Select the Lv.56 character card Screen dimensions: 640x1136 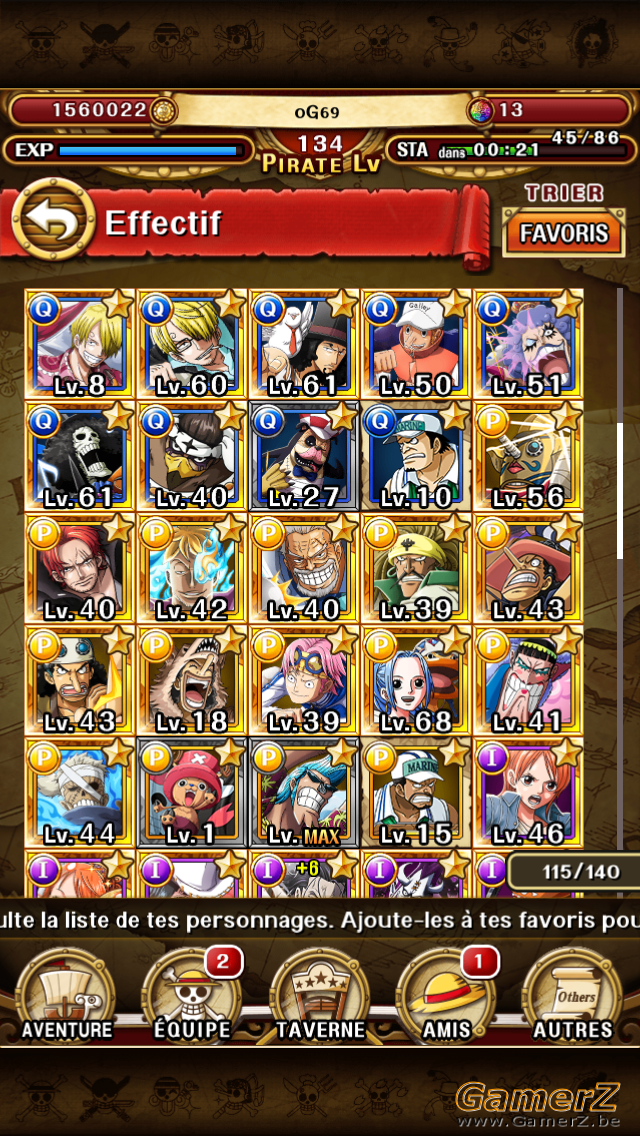coord(528,456)
